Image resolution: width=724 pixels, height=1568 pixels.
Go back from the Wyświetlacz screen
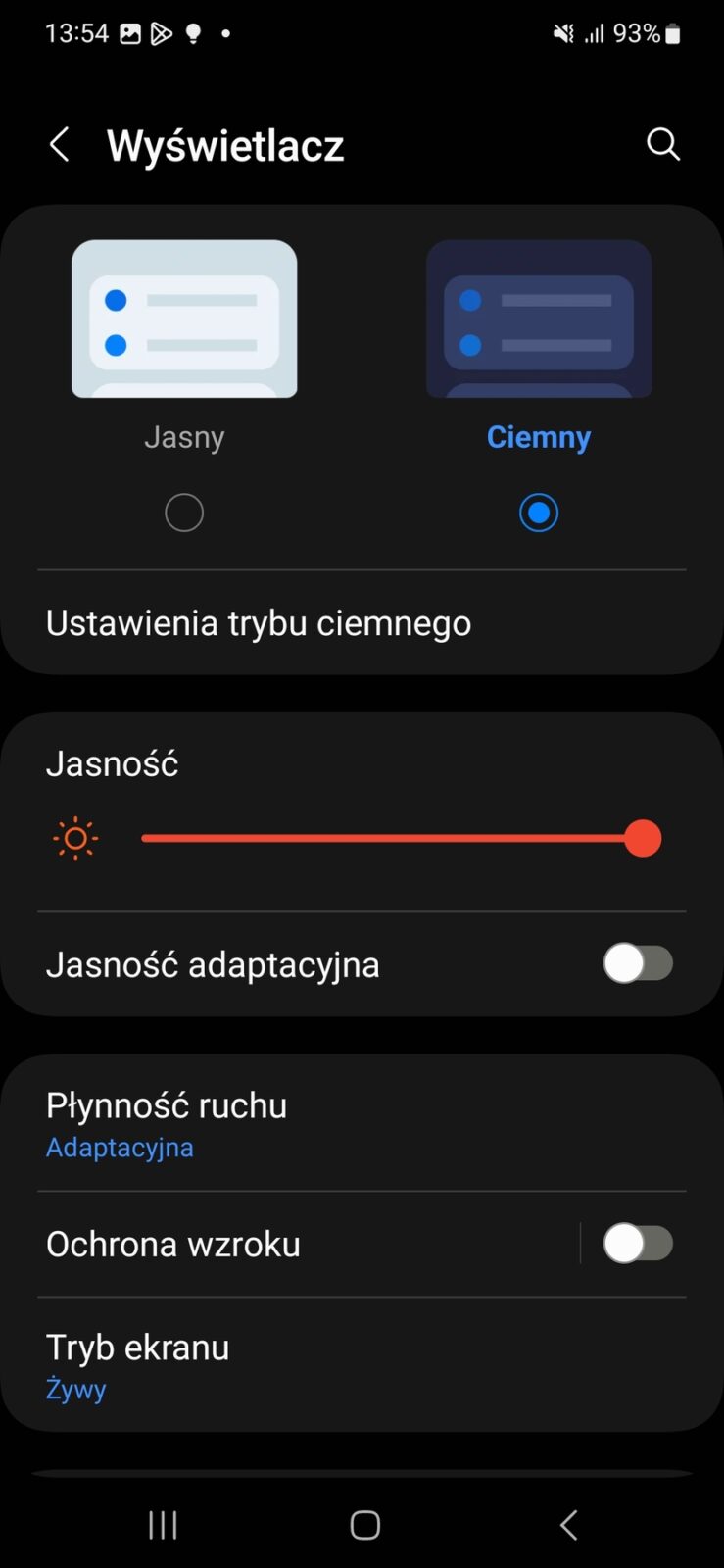coord(60,145)
